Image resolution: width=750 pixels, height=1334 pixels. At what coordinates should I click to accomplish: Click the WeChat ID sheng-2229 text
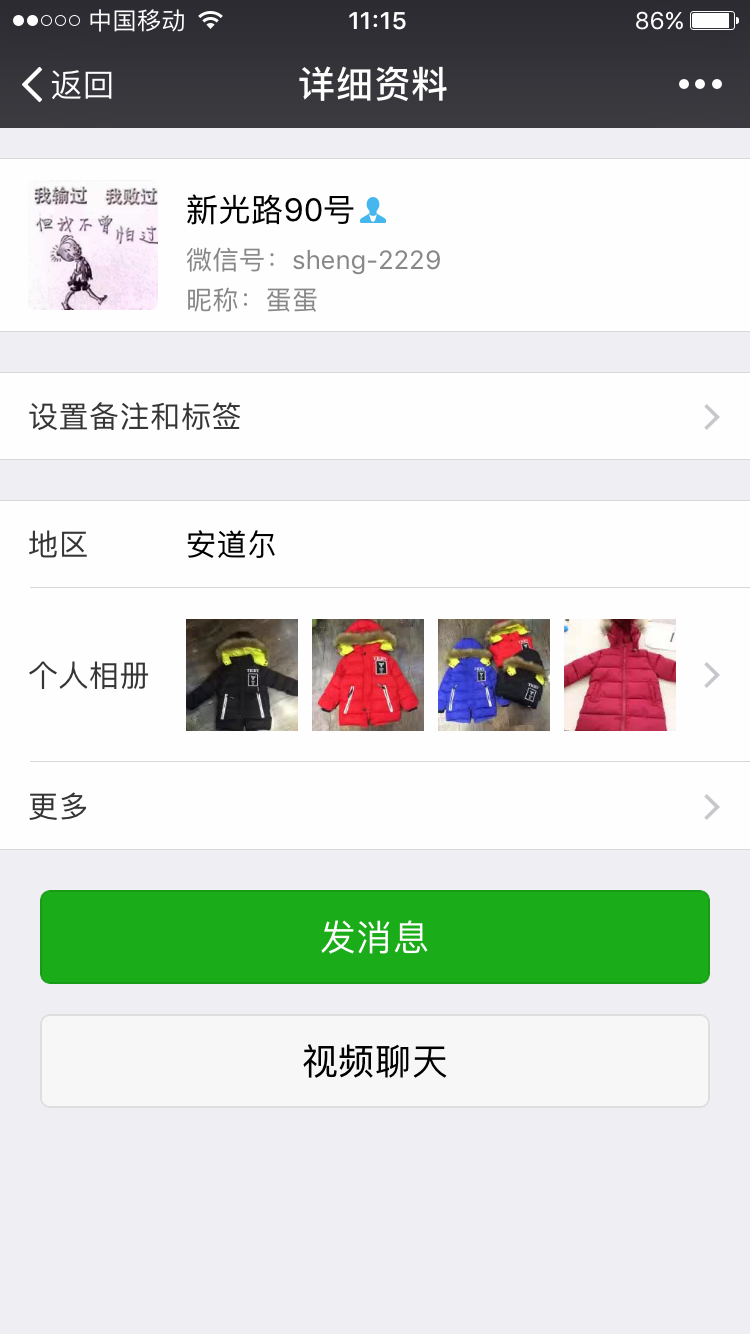pos(366,260)
